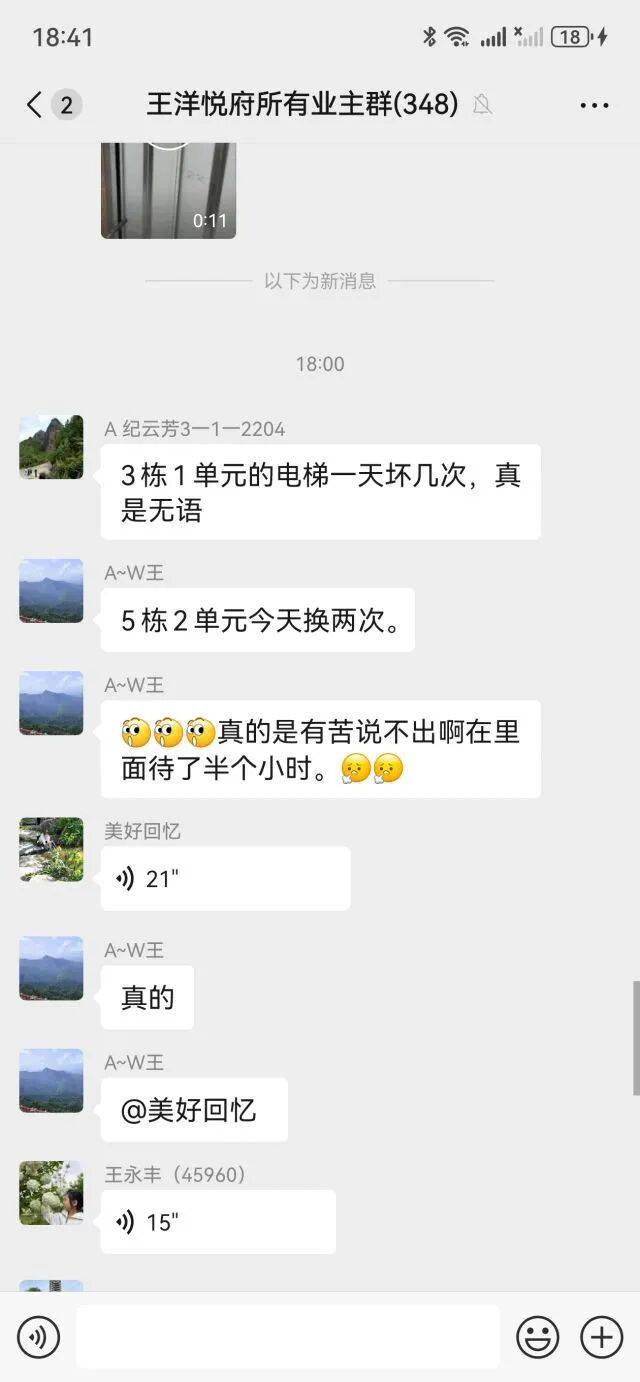Open 王永丰's profile avatar
The height and width of the screenshot is (1382, 640).
pos(51,1193)
